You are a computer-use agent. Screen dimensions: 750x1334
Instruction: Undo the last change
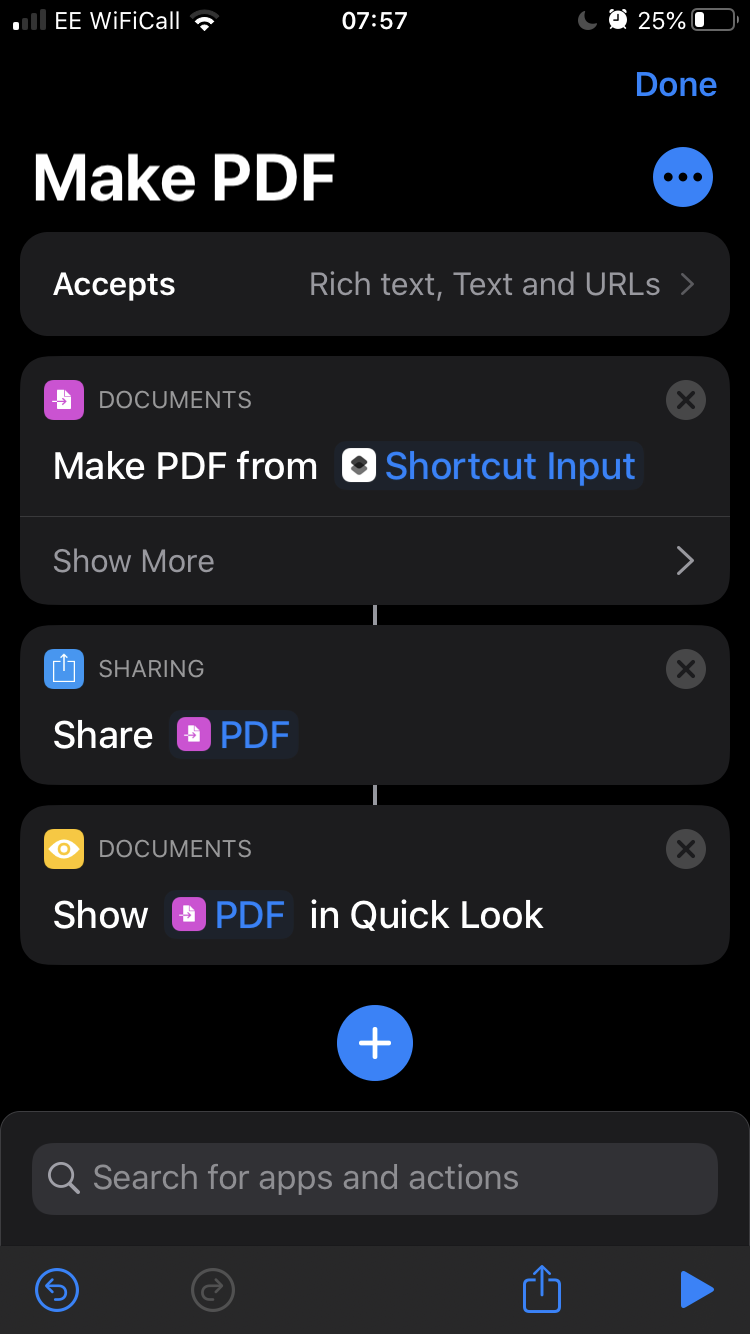(57, 1290)
